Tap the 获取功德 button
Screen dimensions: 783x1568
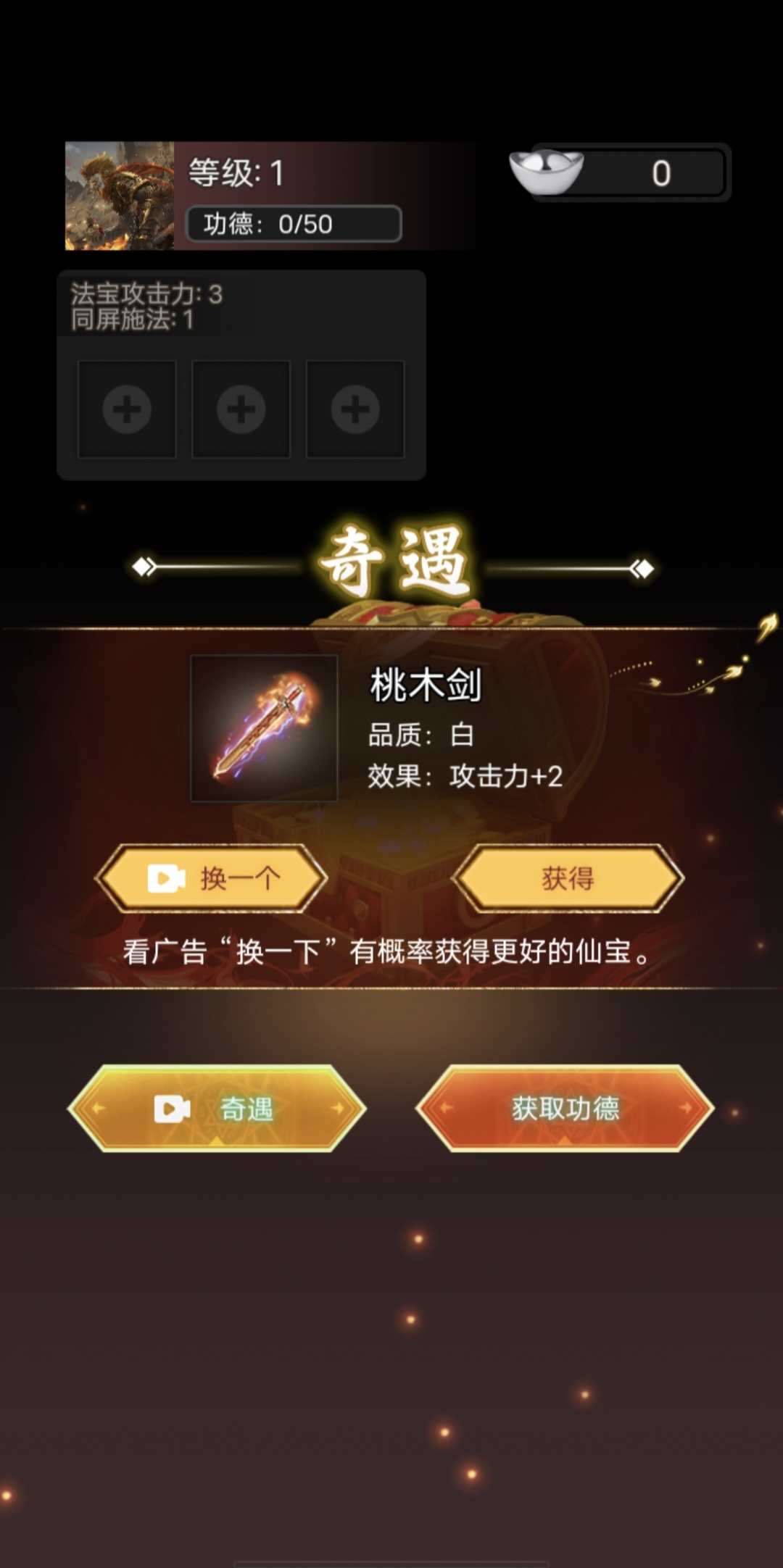pos(565,1108)
